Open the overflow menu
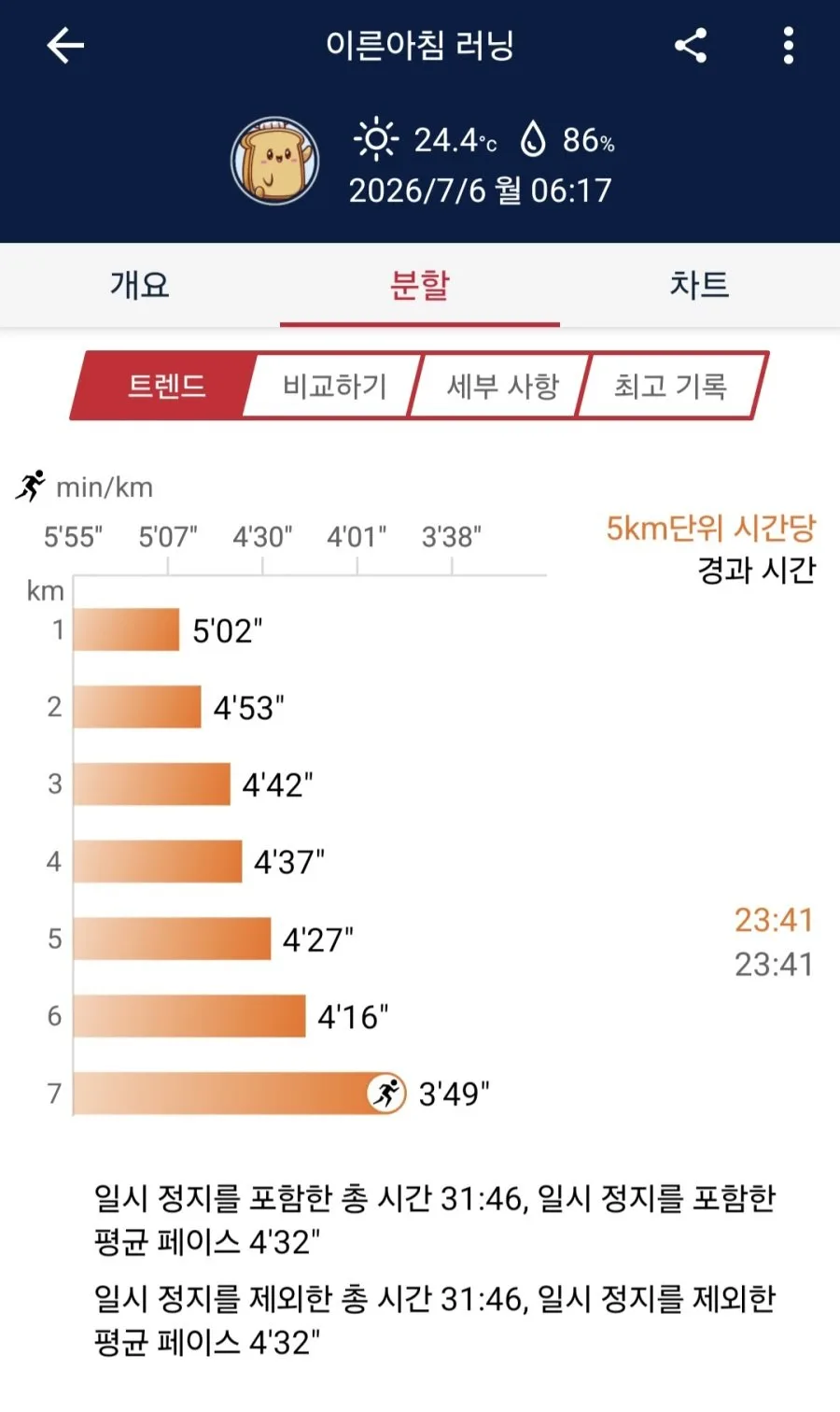 coord(789,45)
